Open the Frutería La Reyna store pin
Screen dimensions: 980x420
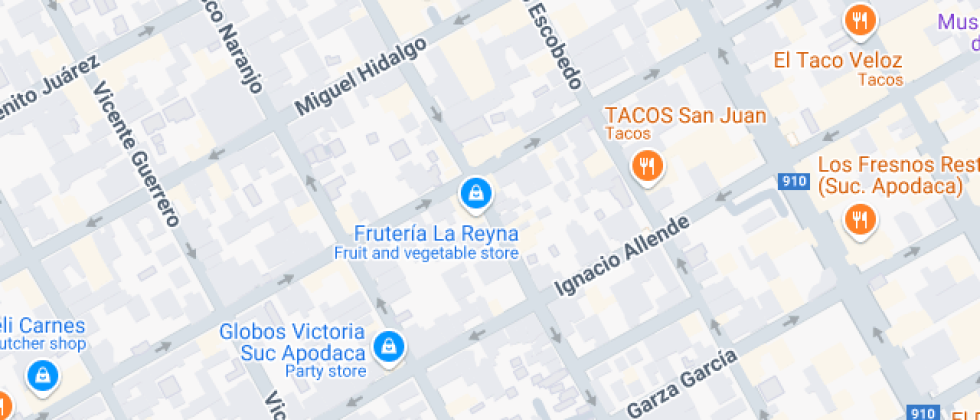tap(476, 192)
